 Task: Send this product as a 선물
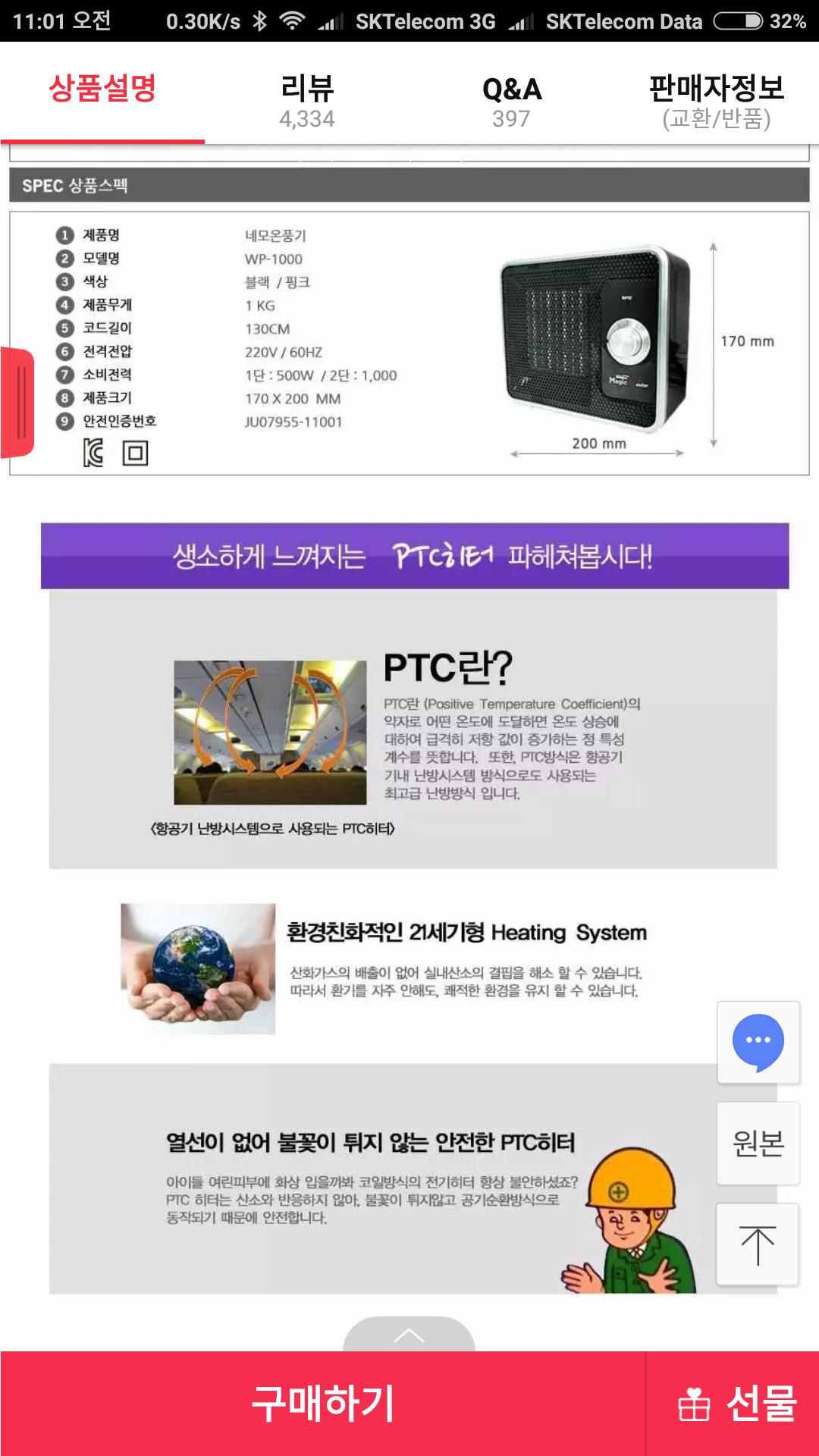pyautogui.click(x=734, y=1403)
